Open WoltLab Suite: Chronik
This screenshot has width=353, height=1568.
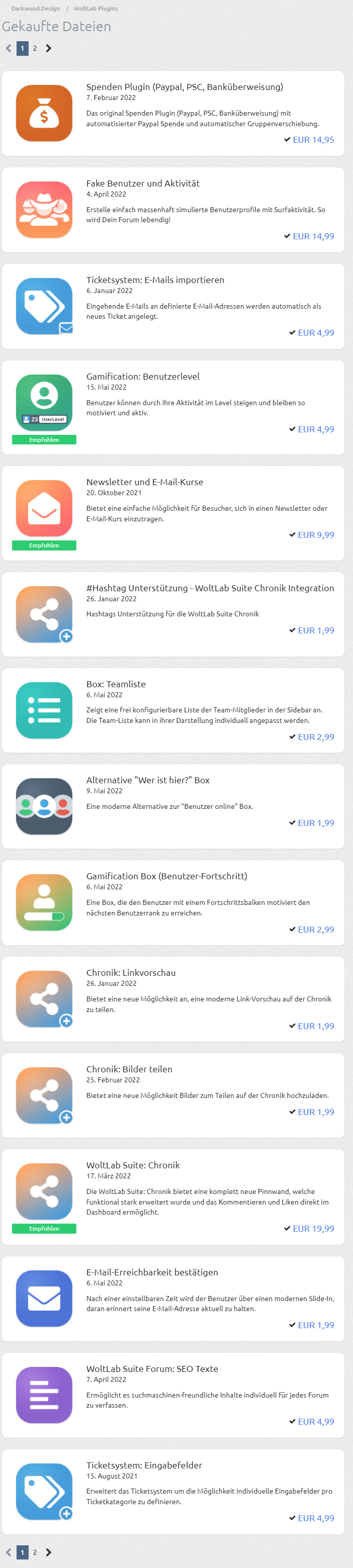pyautogui.click(x=133, y=1166)
